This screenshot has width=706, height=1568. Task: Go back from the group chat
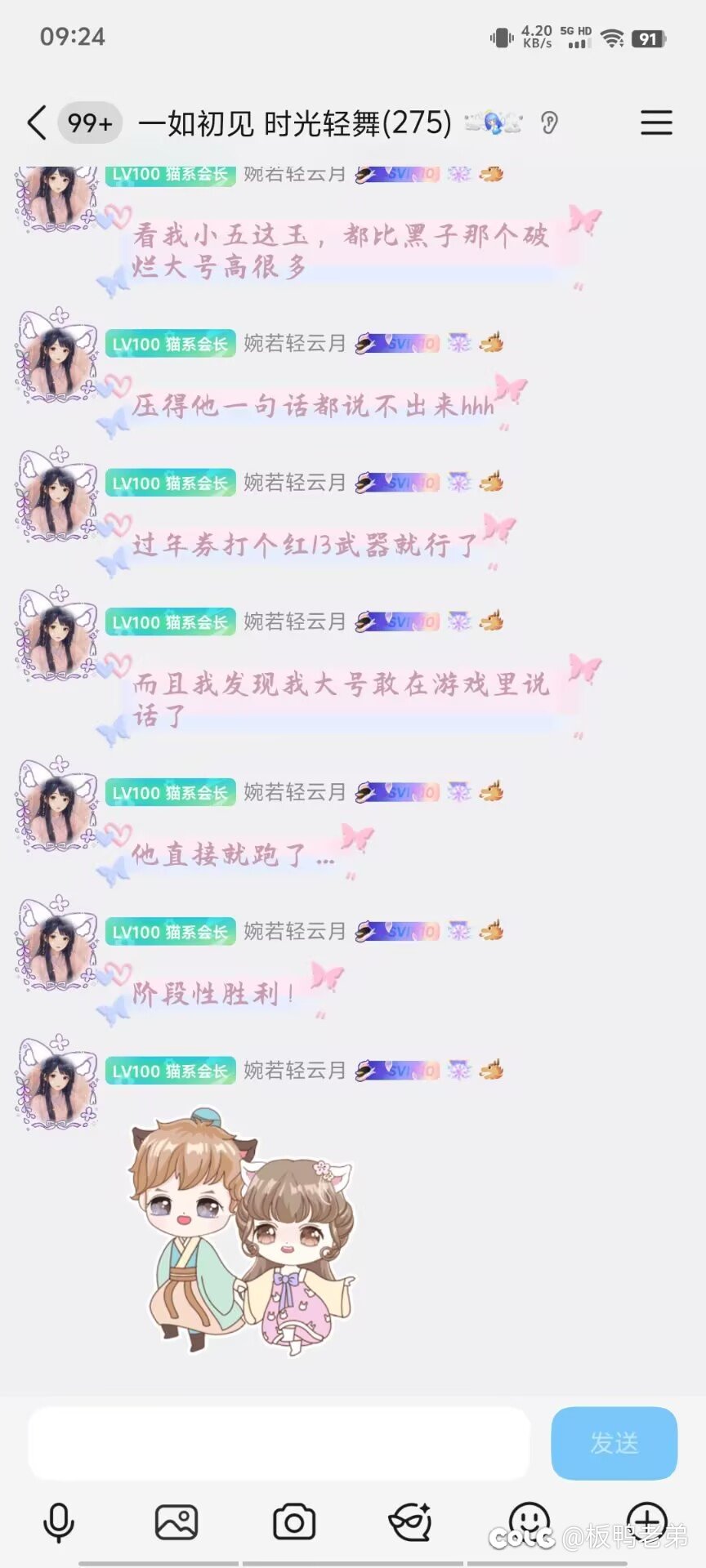coord(36,123)
